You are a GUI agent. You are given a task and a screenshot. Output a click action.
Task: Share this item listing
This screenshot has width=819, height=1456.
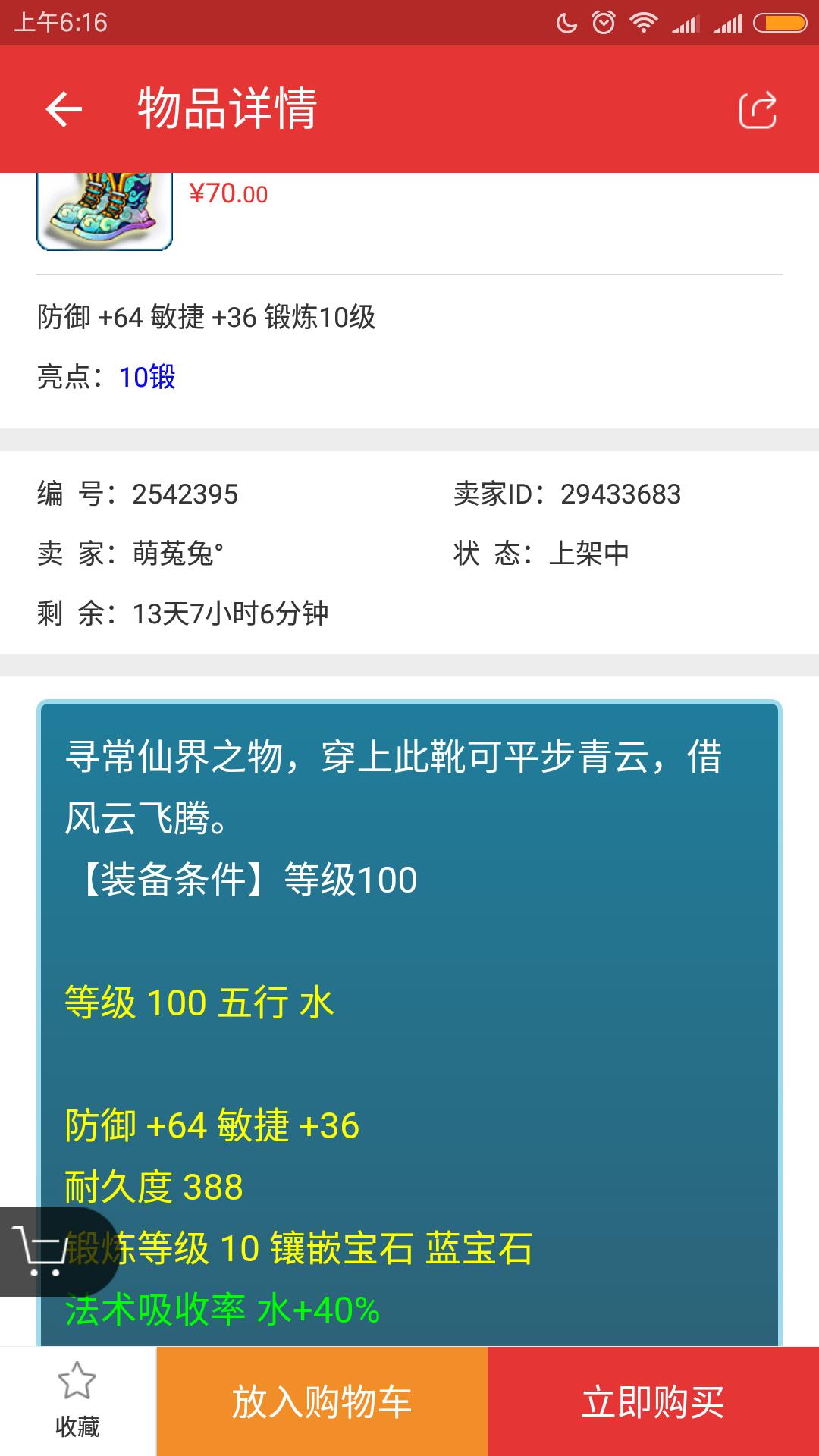pos(757,111)
